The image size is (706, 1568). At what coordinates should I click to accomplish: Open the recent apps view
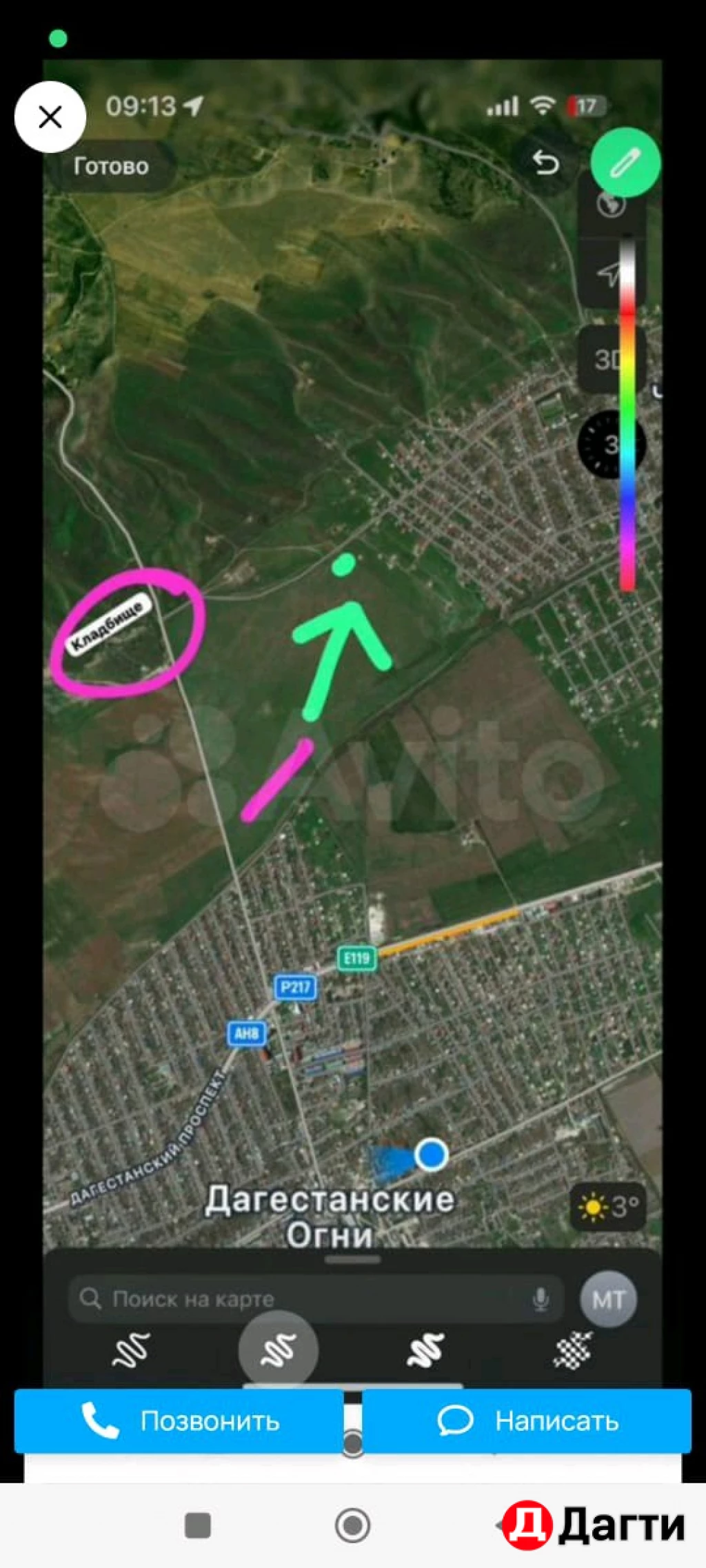pyautogui.click(x=198, y=1525)
